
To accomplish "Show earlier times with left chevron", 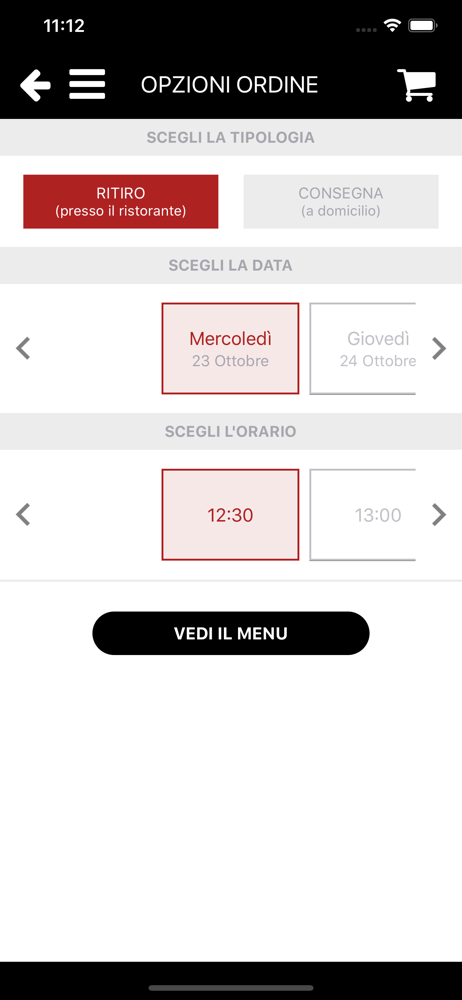I will click(23, 515).
